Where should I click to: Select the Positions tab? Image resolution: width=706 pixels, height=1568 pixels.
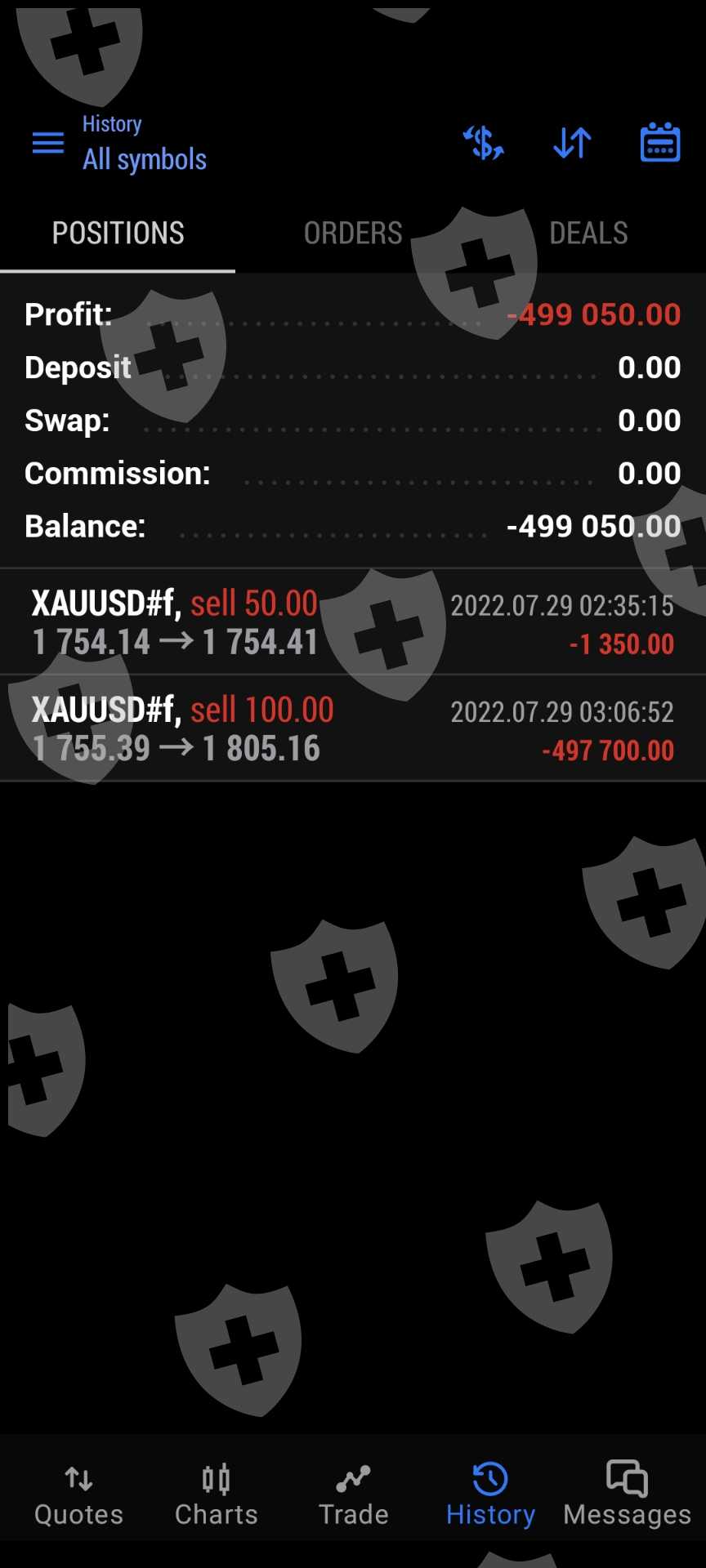118,234
